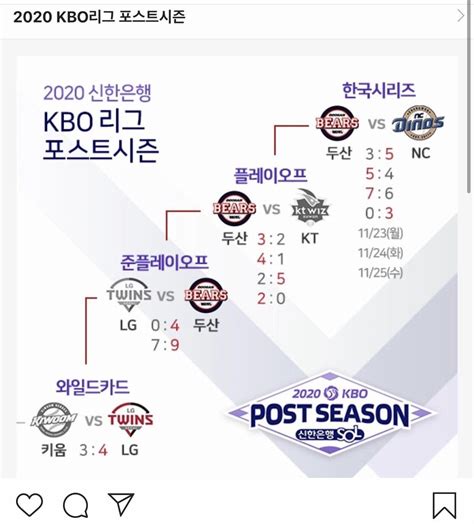The image size is (474, 524).
Task: Open the KBO postseason bracket image
Action: pyautogui.click(x=237, y=267)
